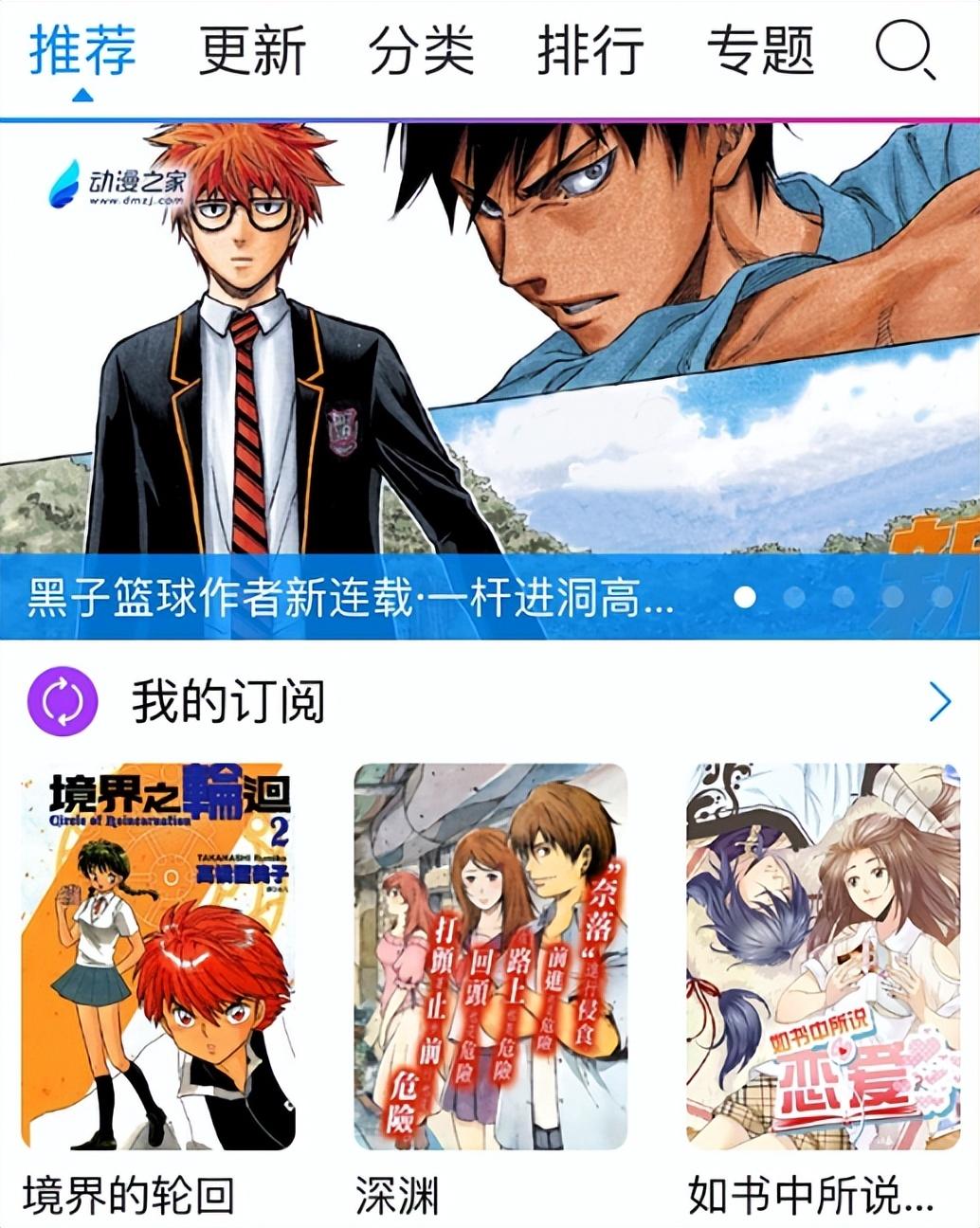980x1228 pixels.
Task: Open the search magnifier icon
Action: [x=904, y=49]
